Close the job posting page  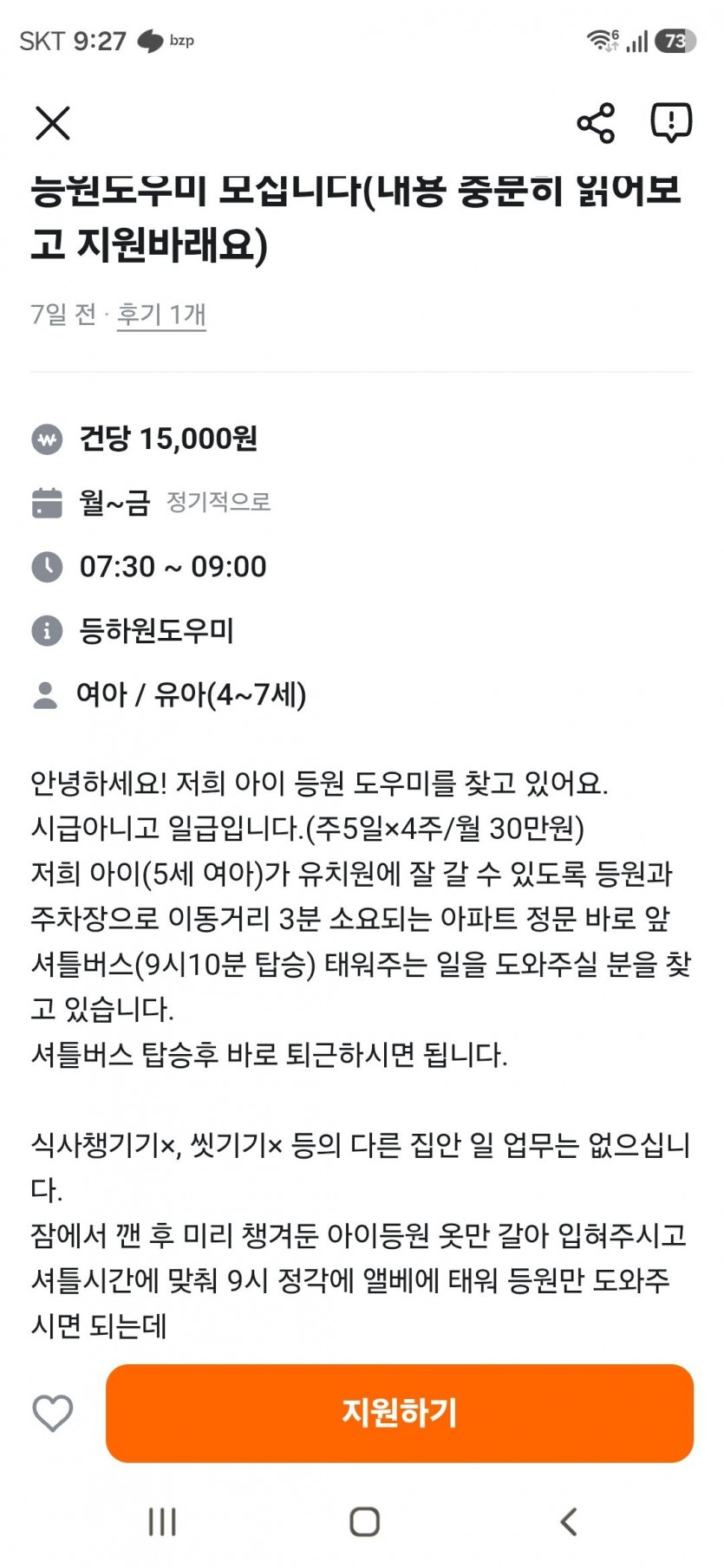pos(53,123)
